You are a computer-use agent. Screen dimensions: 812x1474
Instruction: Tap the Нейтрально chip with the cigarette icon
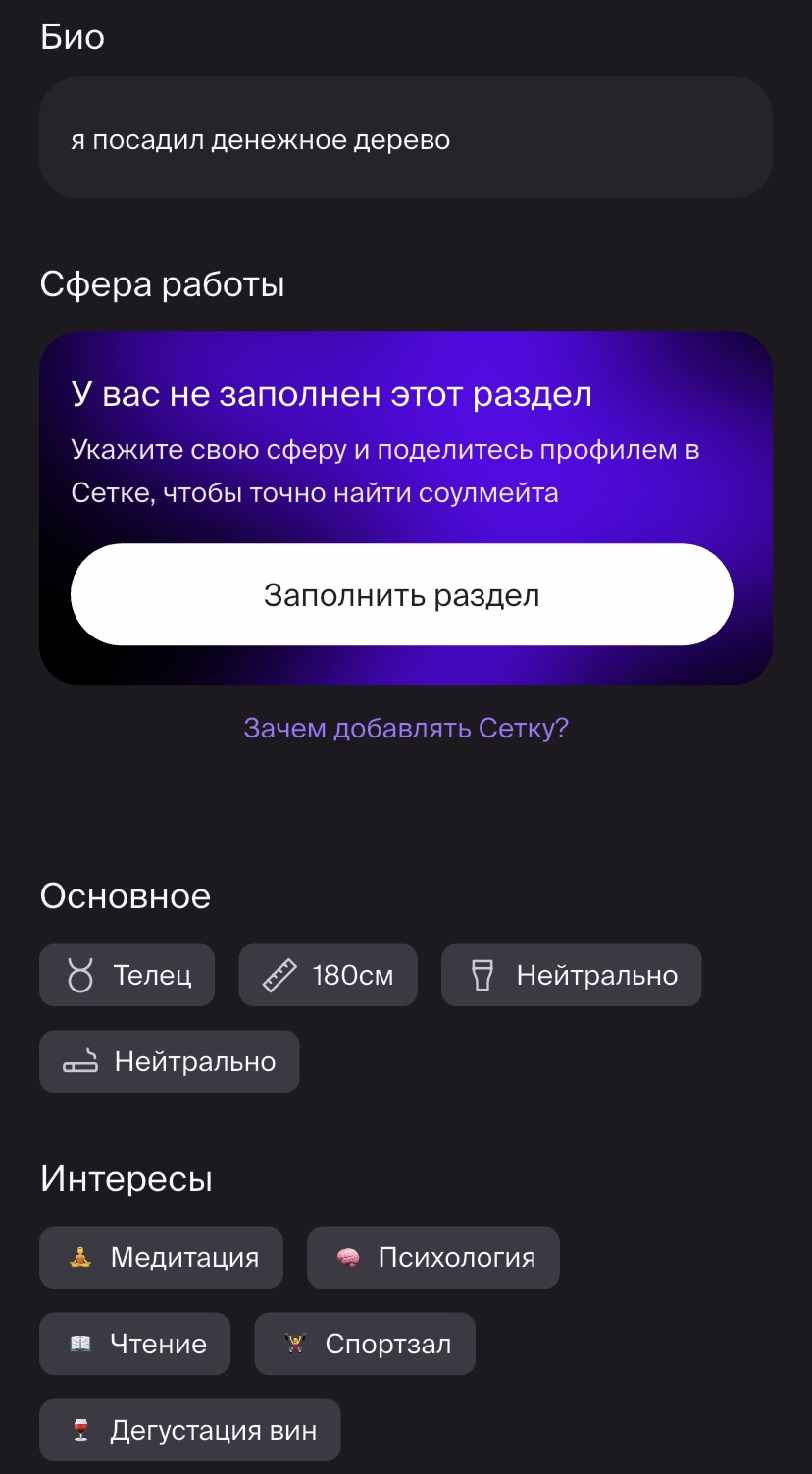coord(169,1061)
